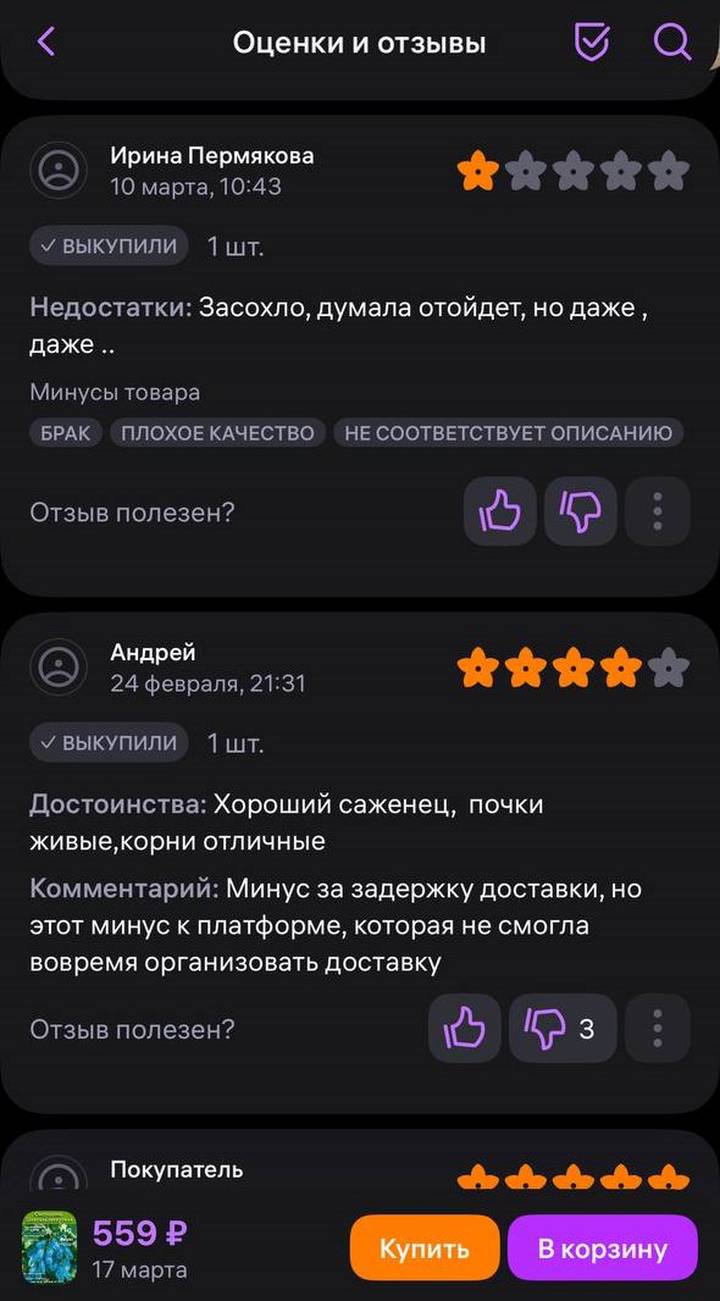Viewport: 720px width, 1301px height.
Task: Open the three-dot menu on Ирина's review
Action: pos(657,512)
